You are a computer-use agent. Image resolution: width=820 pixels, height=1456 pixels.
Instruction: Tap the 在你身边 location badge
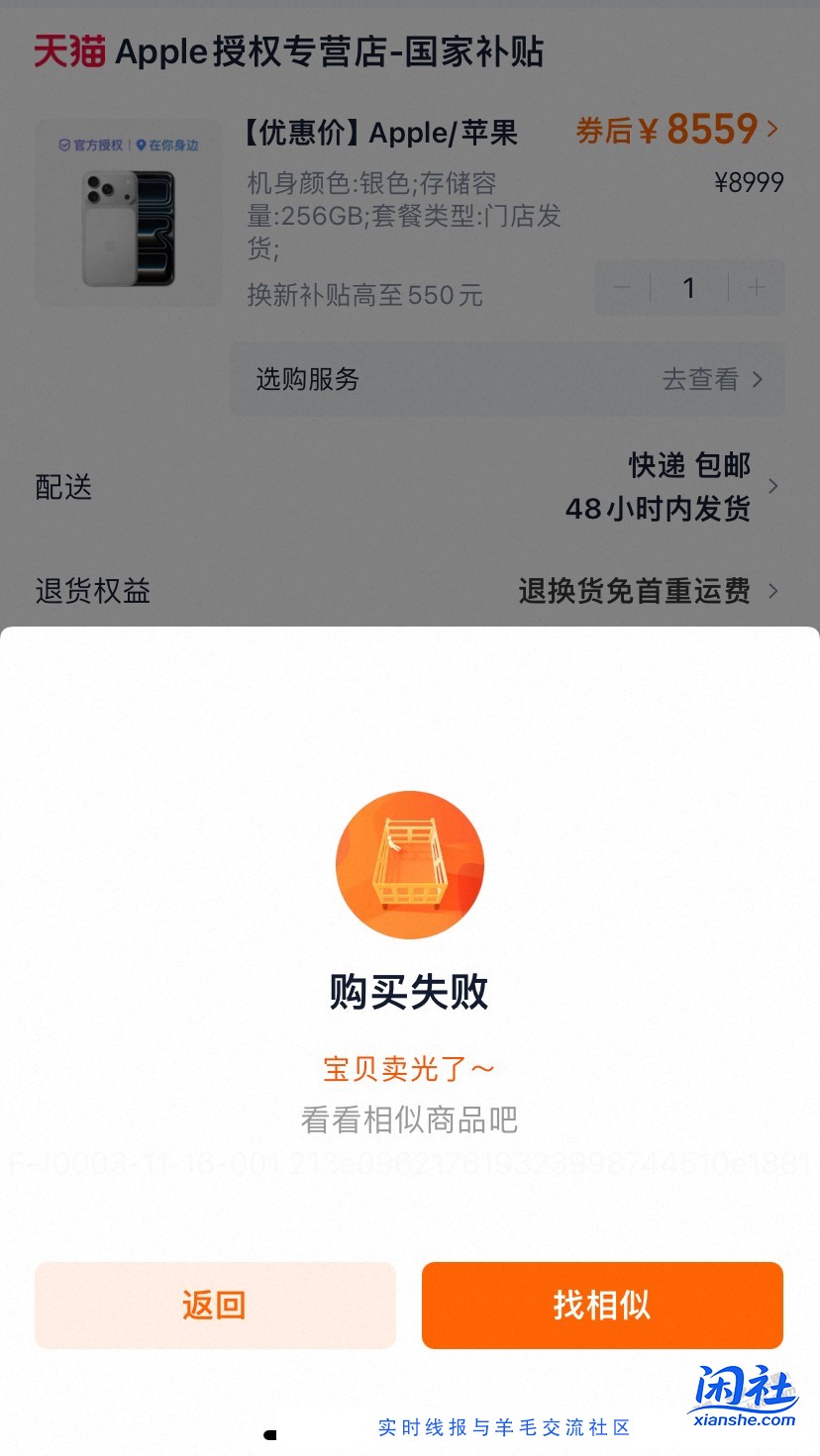[170, 145]
